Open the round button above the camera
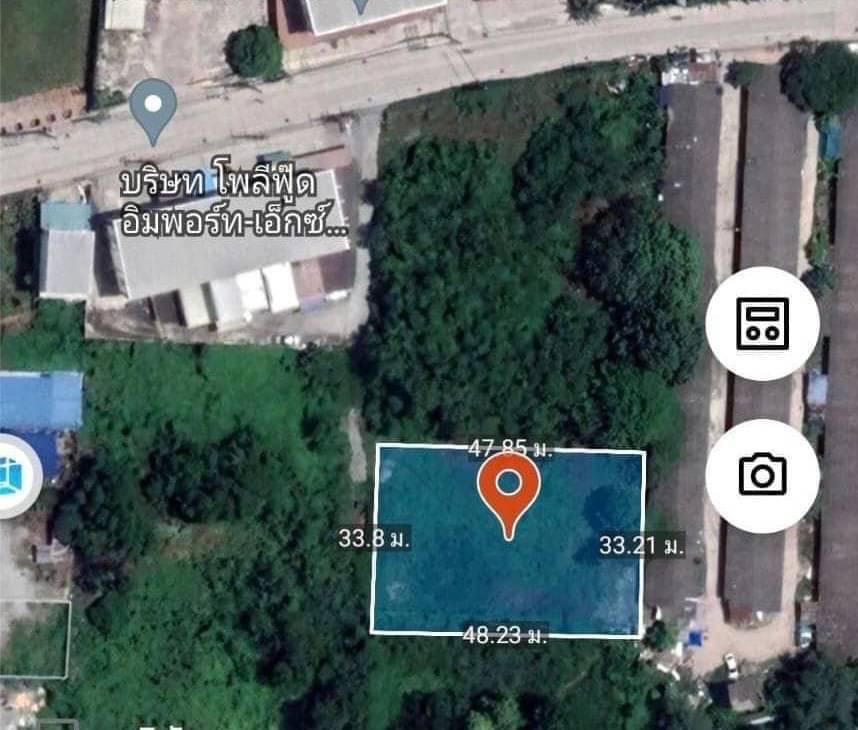Screen dimensions: 858x730 tap(762, 323)
